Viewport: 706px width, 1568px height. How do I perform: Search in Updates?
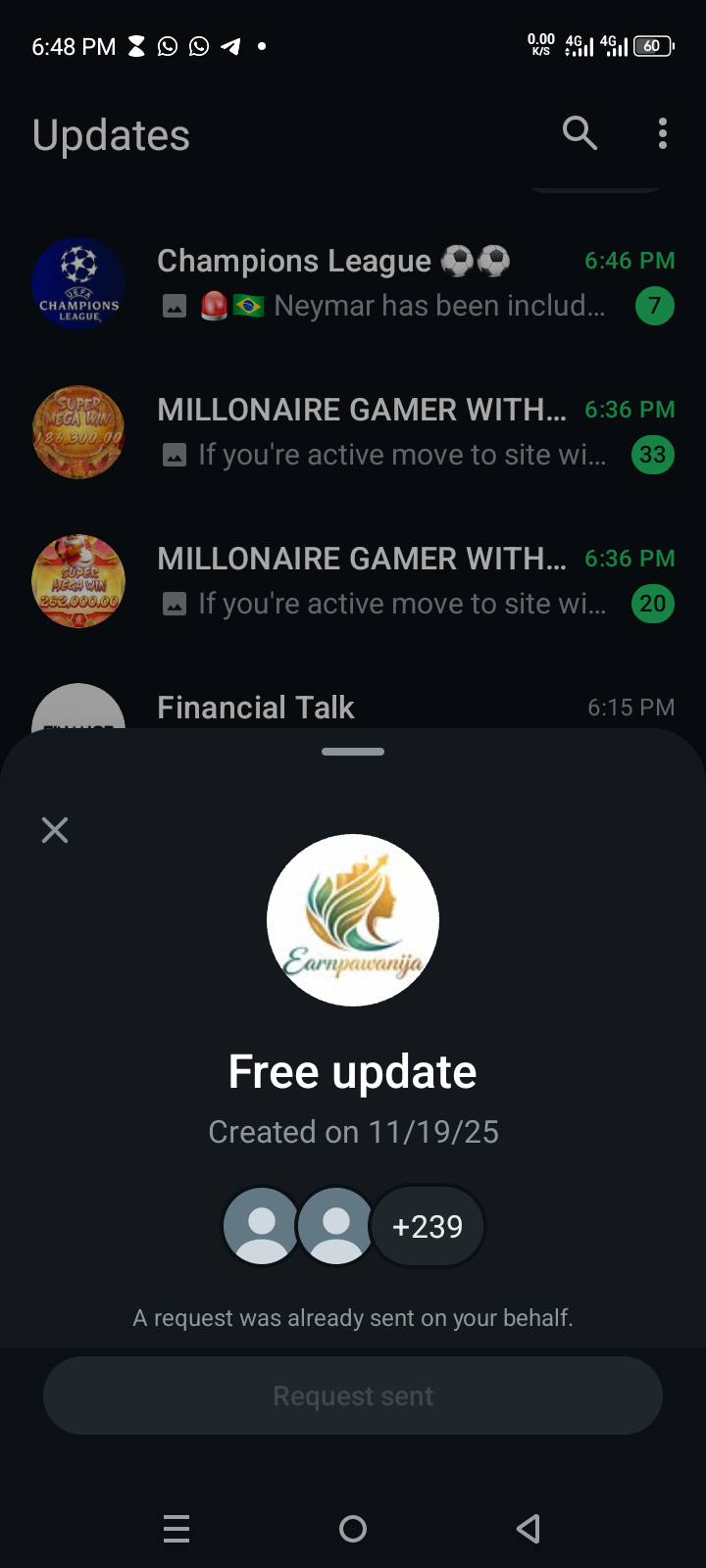(580, 133)
